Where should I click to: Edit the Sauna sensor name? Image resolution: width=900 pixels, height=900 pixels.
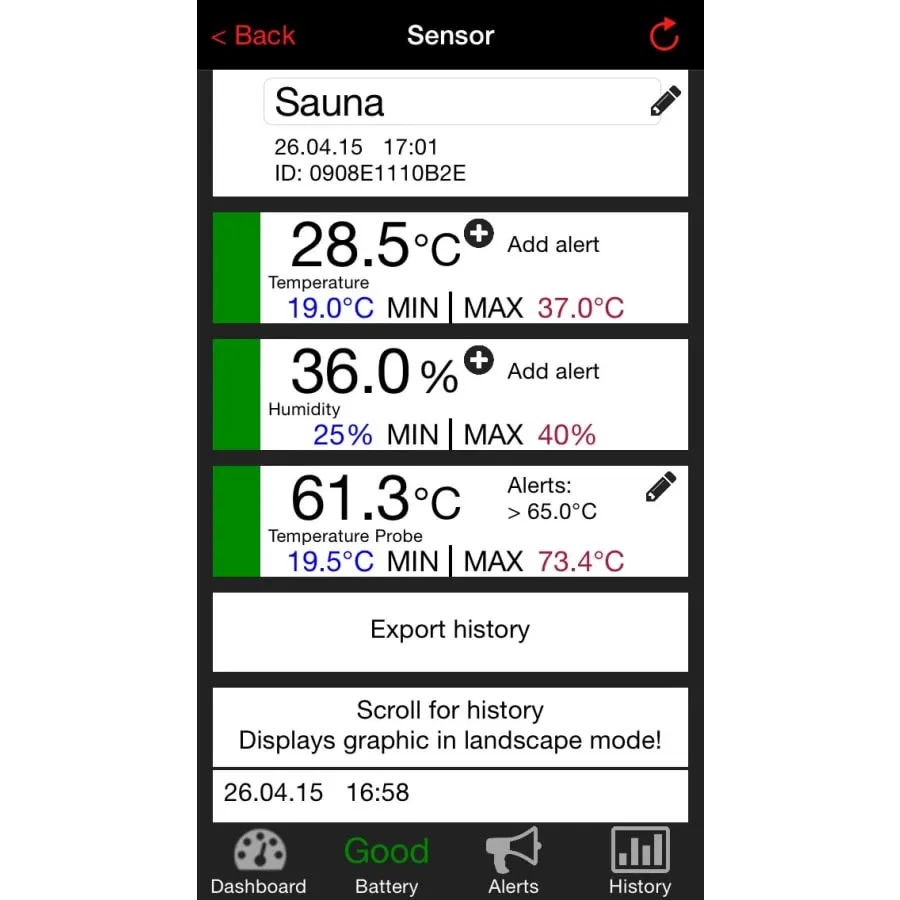tap(665, 101)
